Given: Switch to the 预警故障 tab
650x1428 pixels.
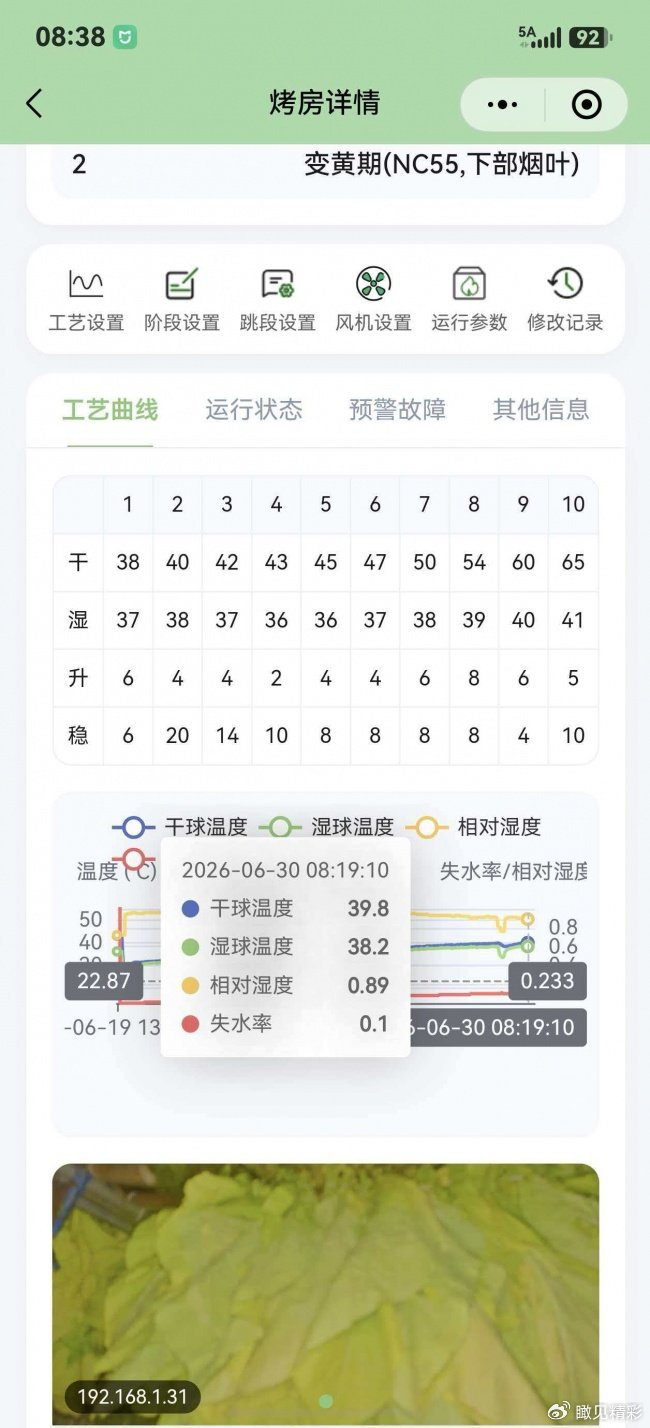Looking at the screenshot, I should [397, 409].
